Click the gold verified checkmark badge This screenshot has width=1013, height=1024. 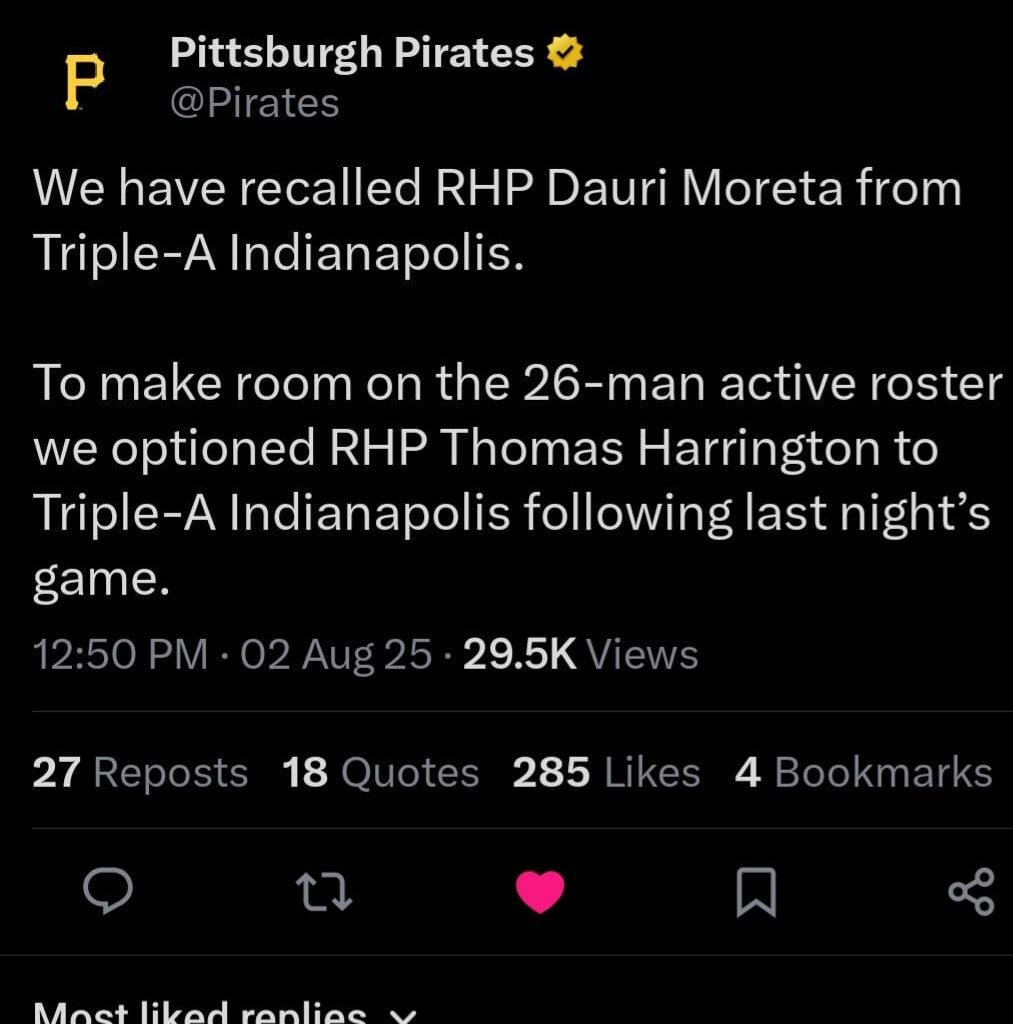(566, 52)
